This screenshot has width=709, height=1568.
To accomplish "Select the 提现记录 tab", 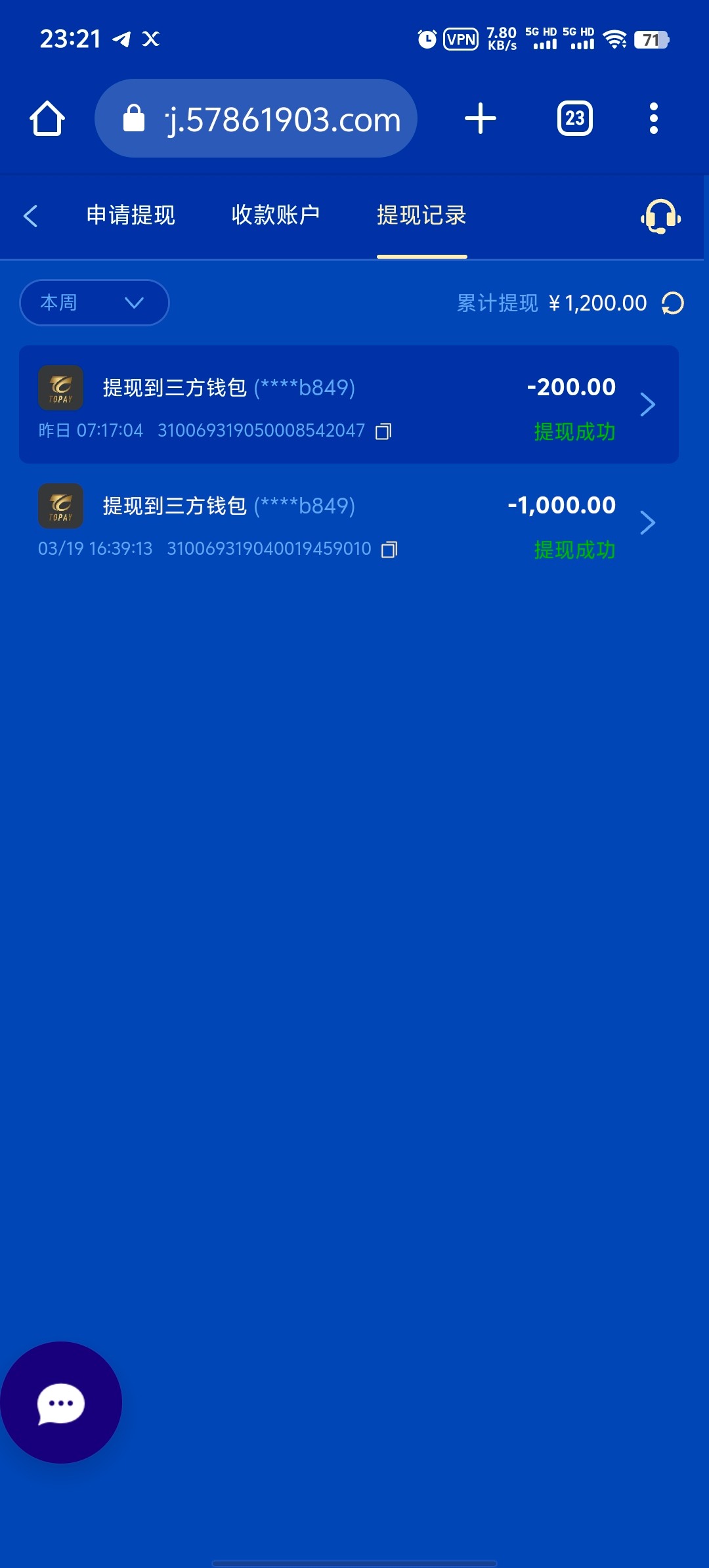I will [x=421, y=215].
